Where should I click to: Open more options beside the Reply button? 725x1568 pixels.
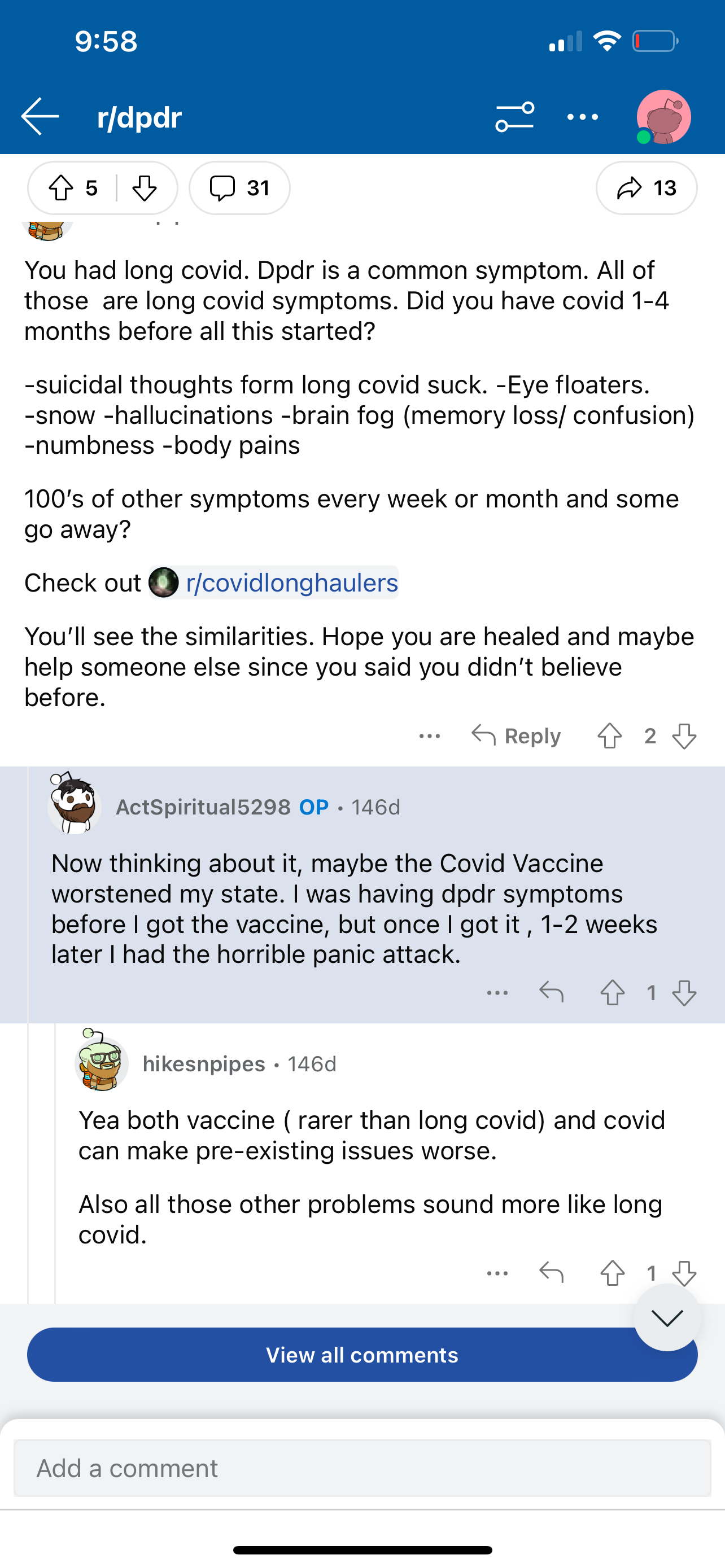[x=430, y=736]
